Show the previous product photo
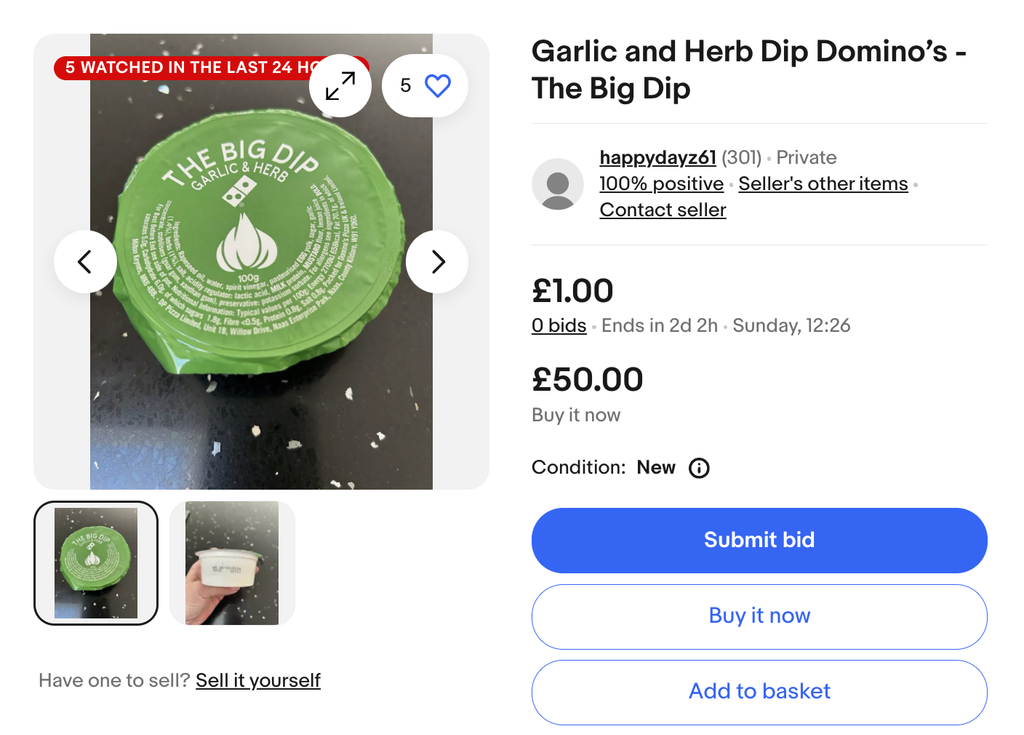 pos(85,262)
